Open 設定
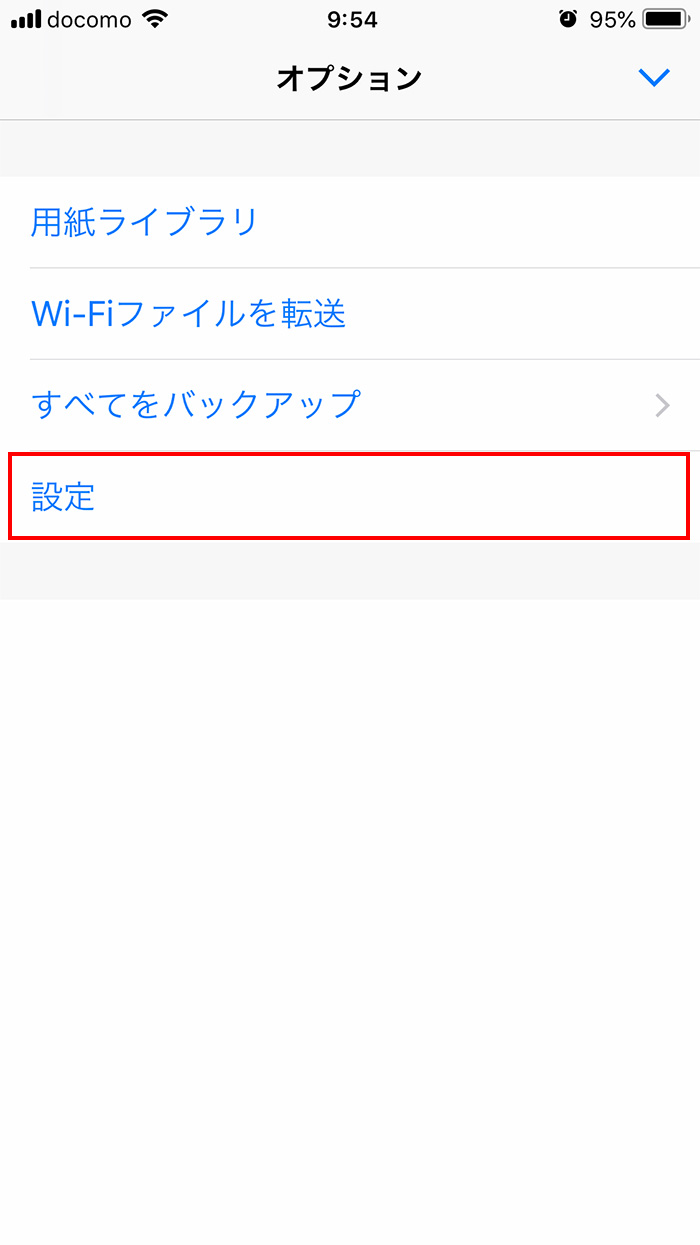 (x=350, y=496)
